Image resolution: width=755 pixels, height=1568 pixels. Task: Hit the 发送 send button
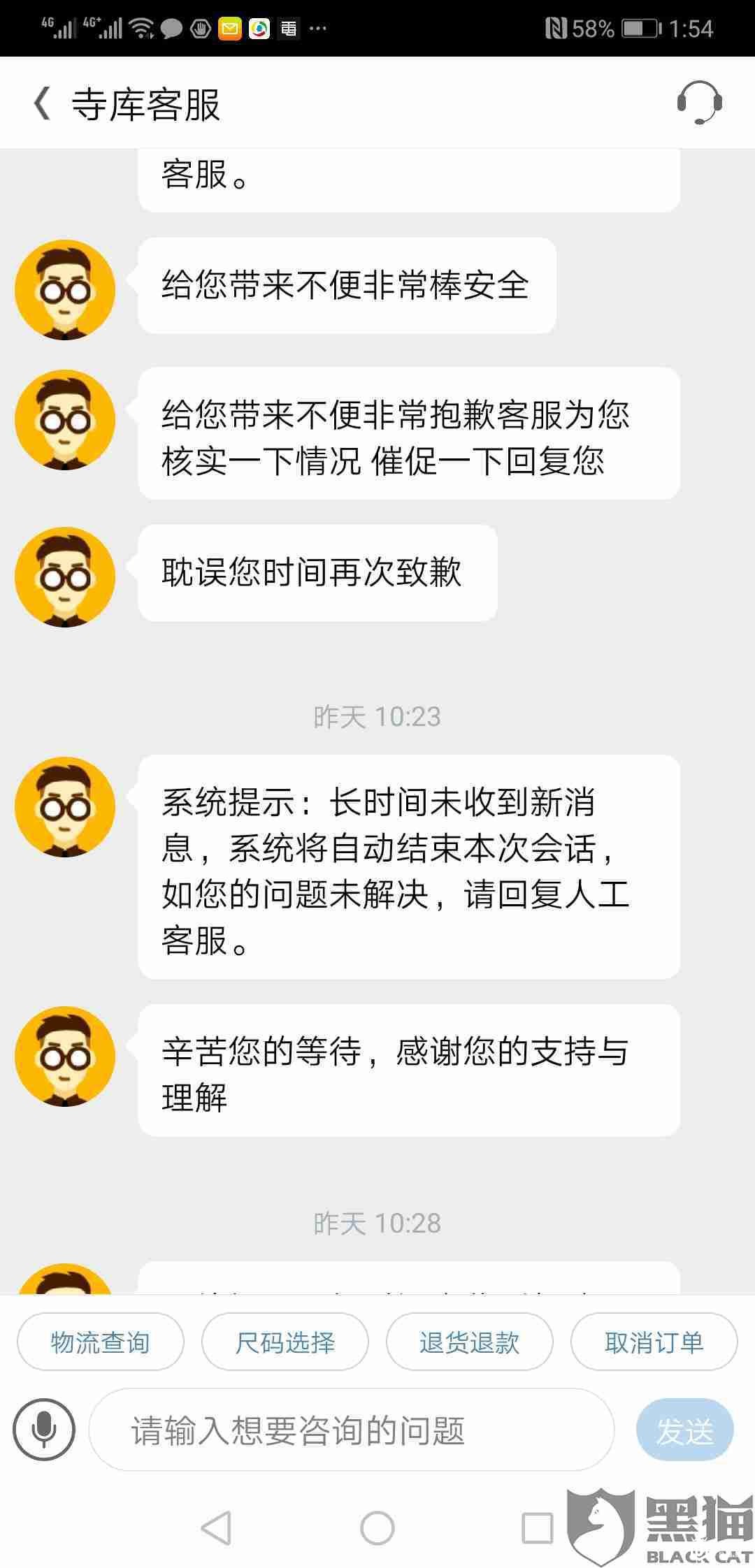684,1430
